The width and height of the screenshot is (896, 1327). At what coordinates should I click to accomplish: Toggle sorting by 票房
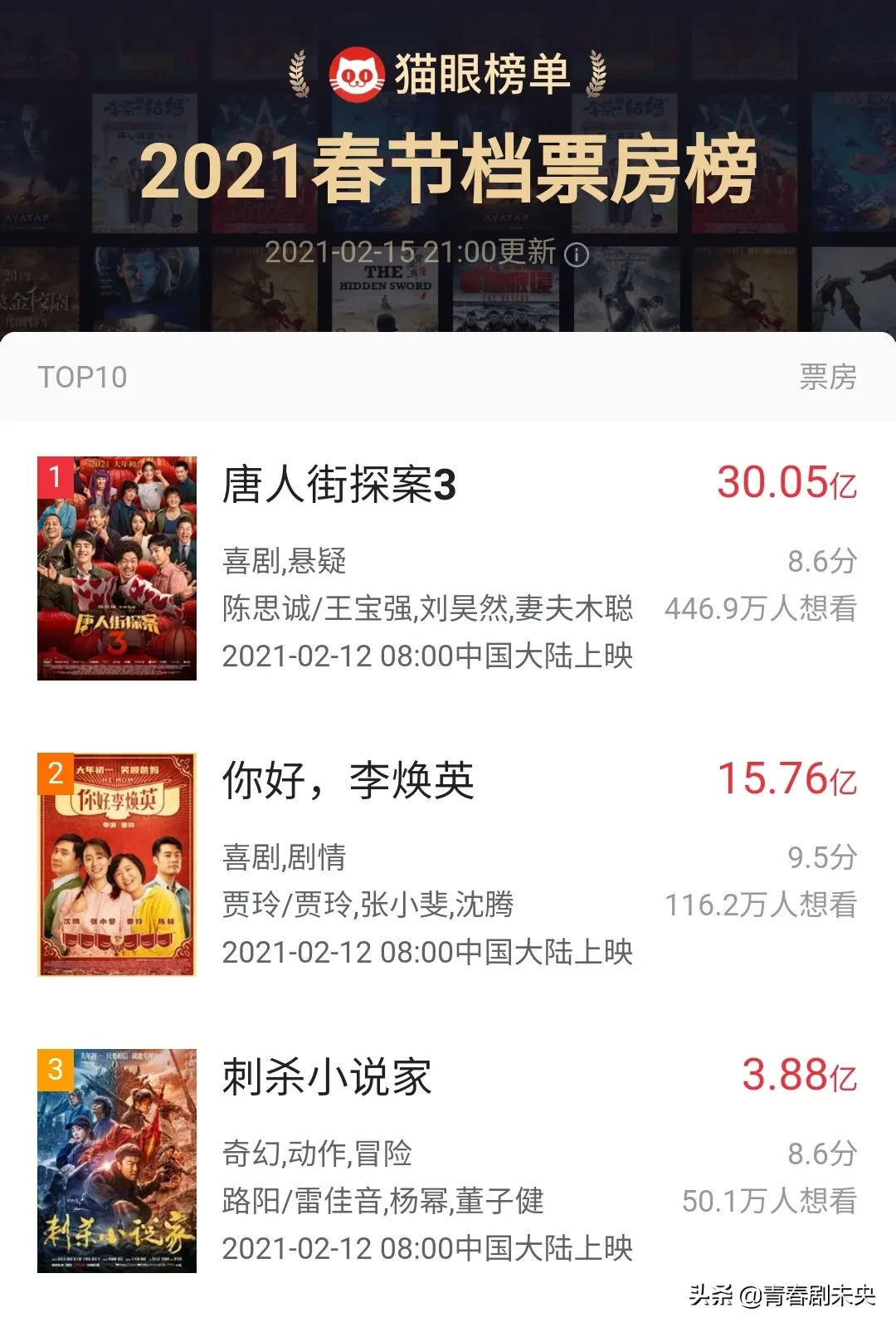click(826, 378)
